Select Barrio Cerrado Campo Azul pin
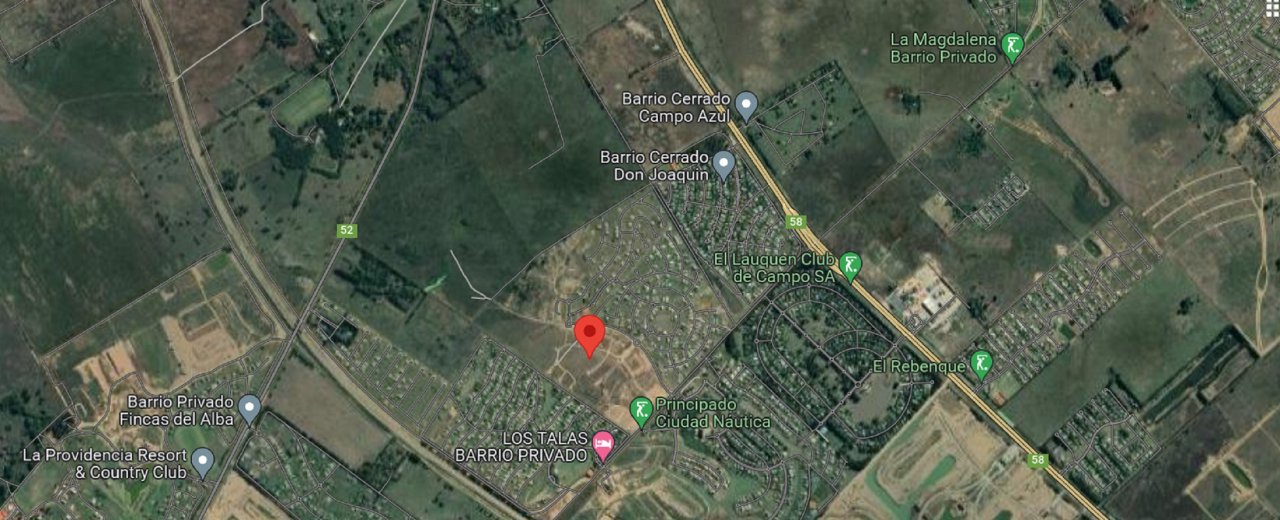 point(745,105)
